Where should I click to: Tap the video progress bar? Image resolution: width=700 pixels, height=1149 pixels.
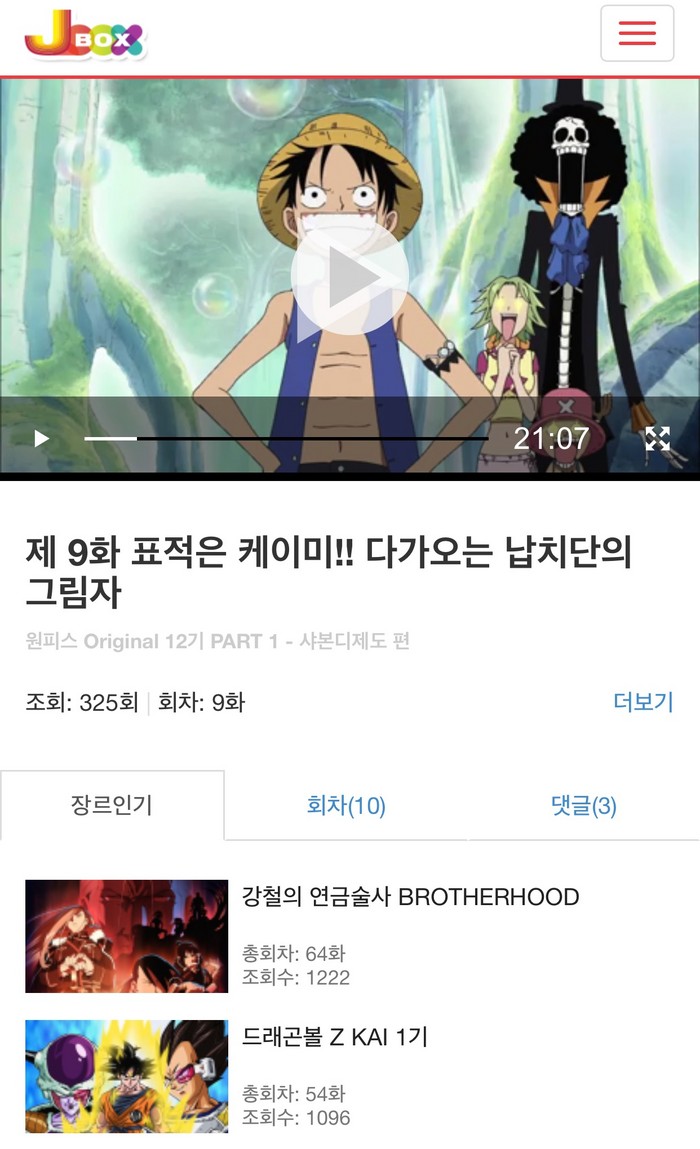click(285, 439)
